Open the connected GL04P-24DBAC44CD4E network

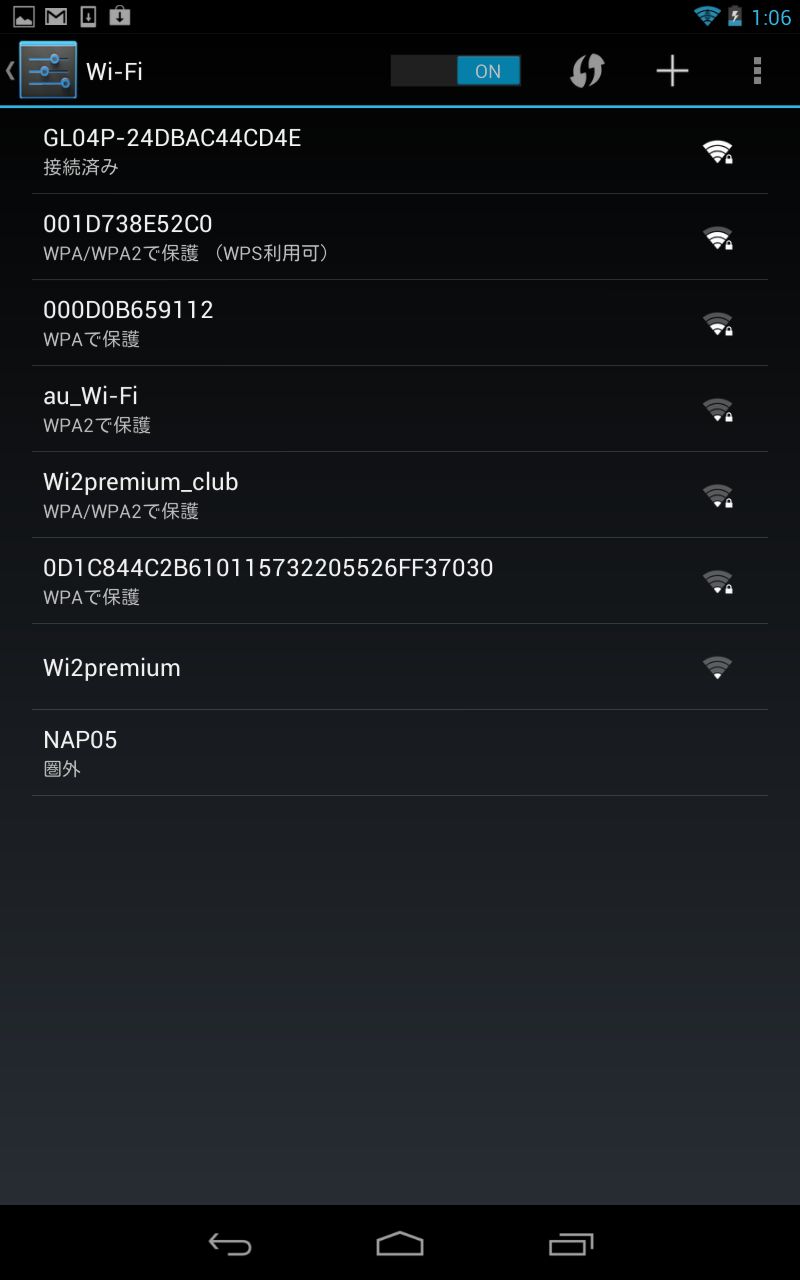click(400, 151)
